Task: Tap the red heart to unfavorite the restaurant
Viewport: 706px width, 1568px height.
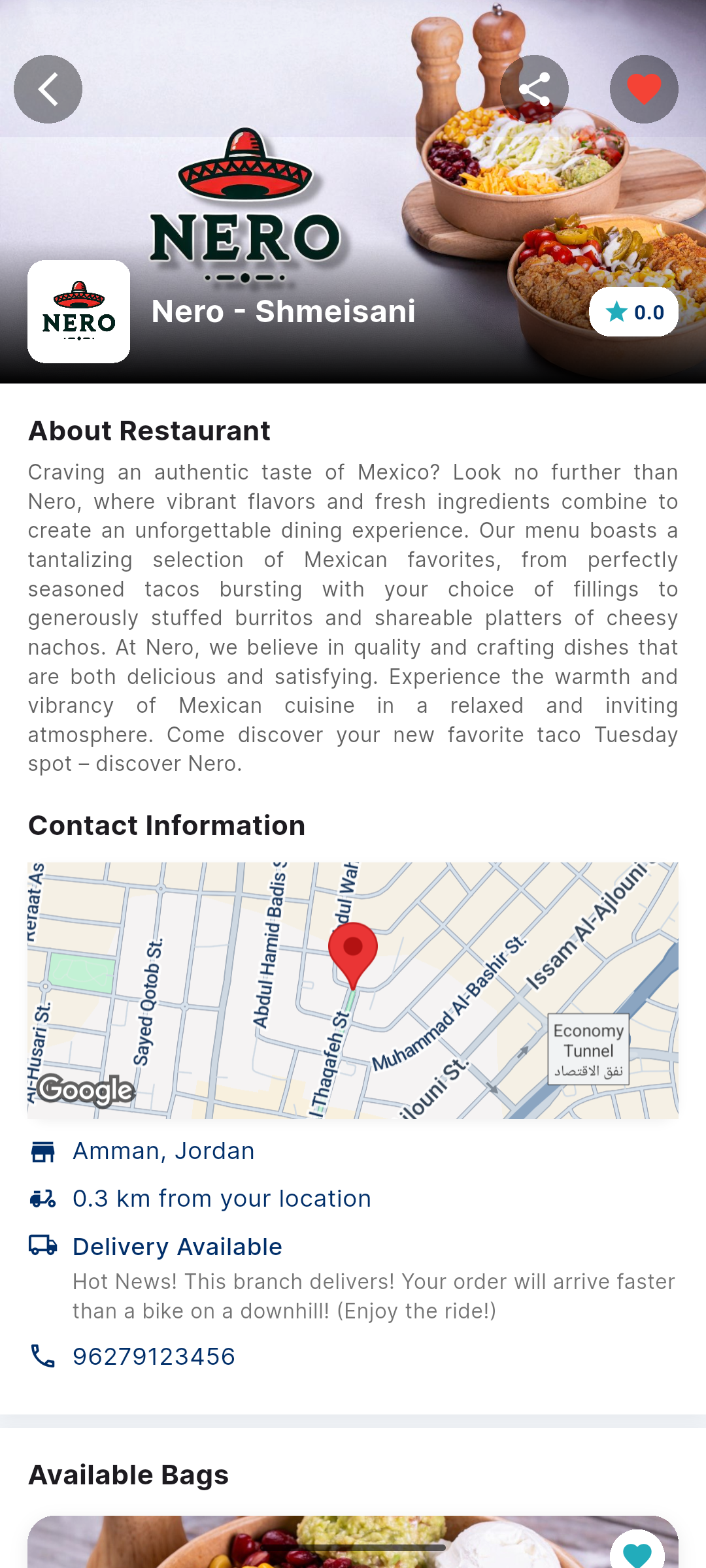Action: [644, 89]
